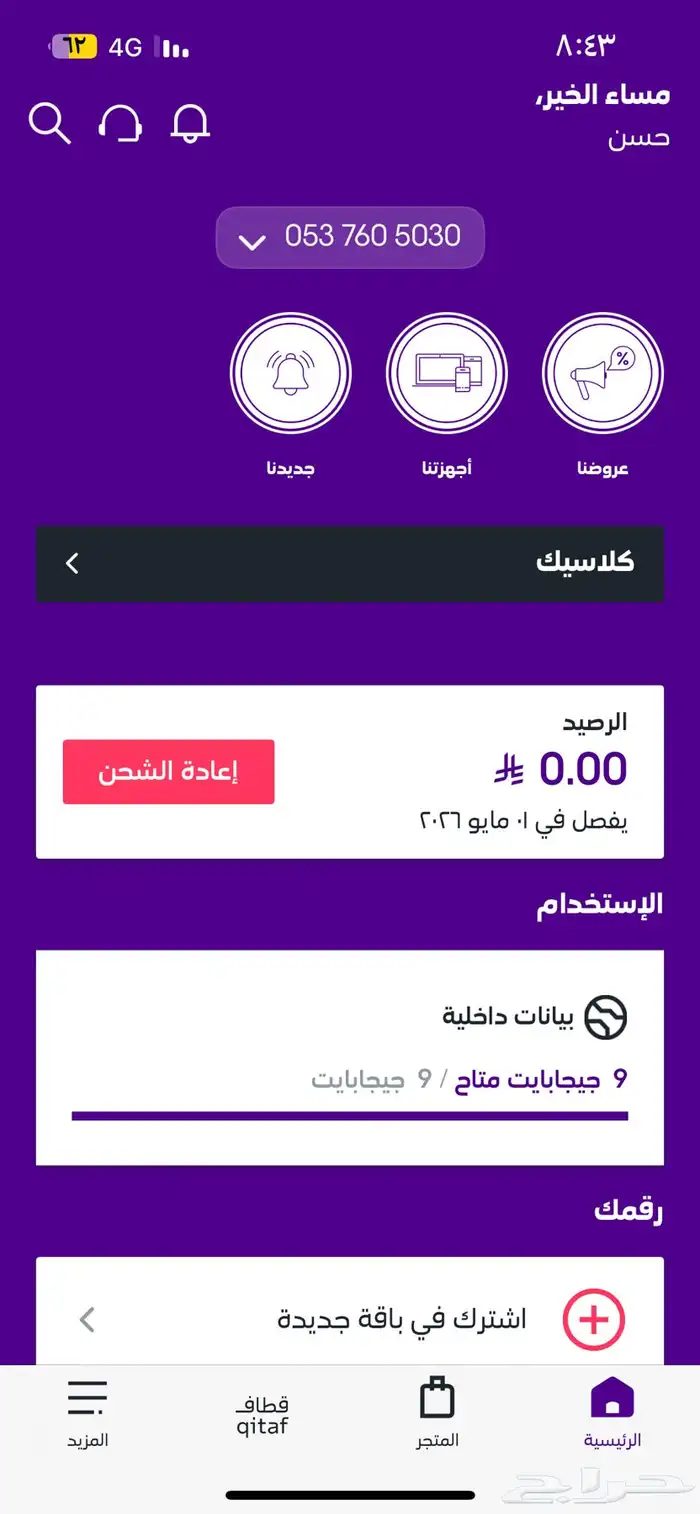Open the بيانات داخلية usage card

[350, 1056]
